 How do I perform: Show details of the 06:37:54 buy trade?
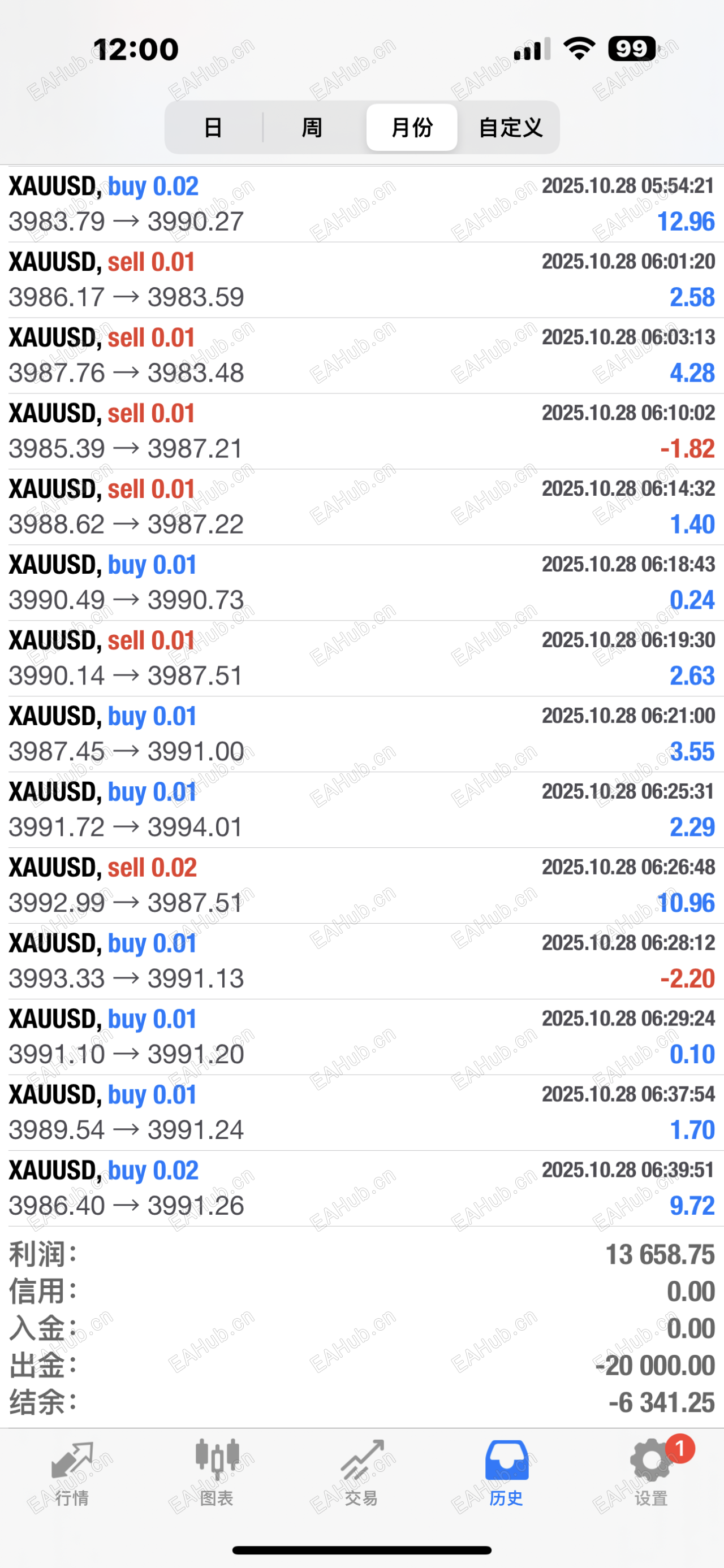click(361, 1112)
